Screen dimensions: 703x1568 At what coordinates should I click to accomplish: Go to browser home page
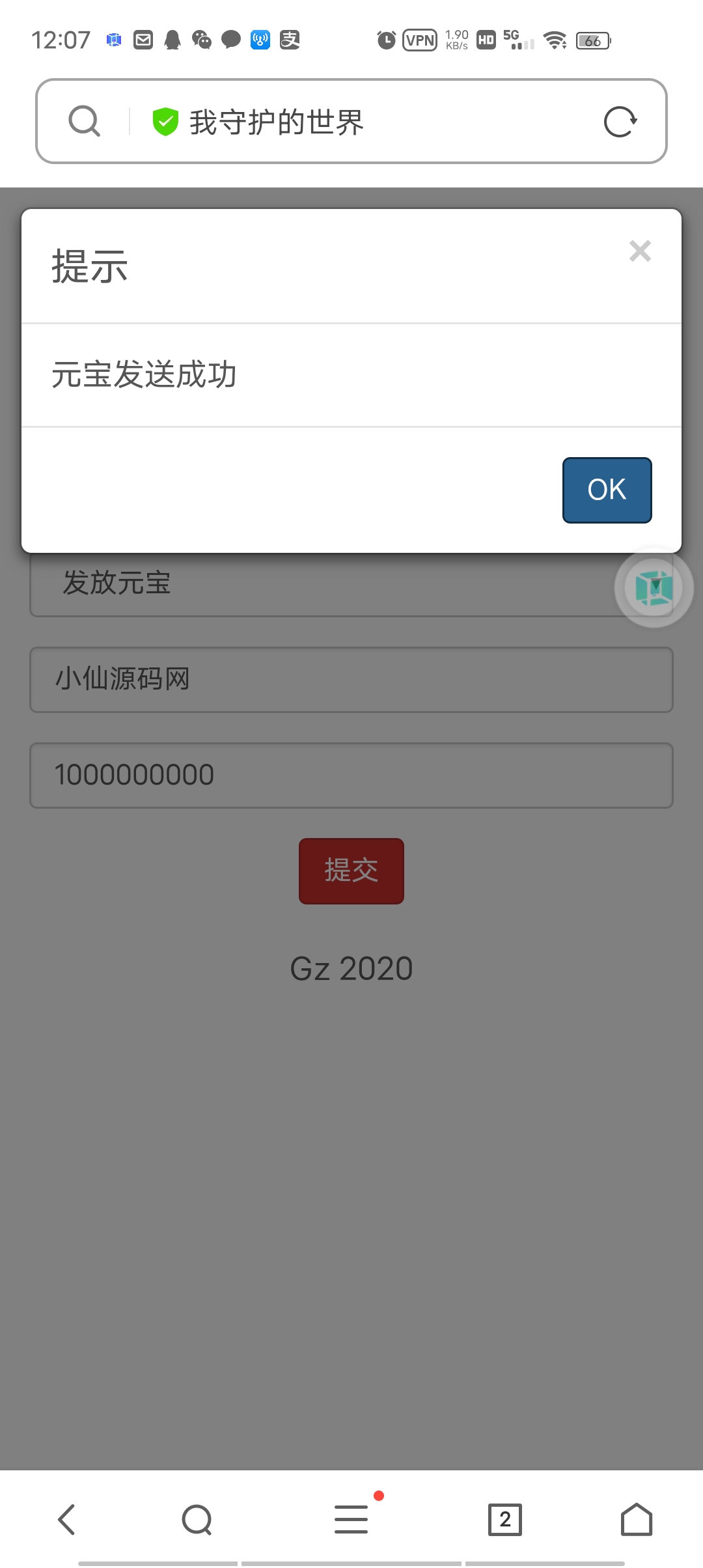tap(636, 1519)
